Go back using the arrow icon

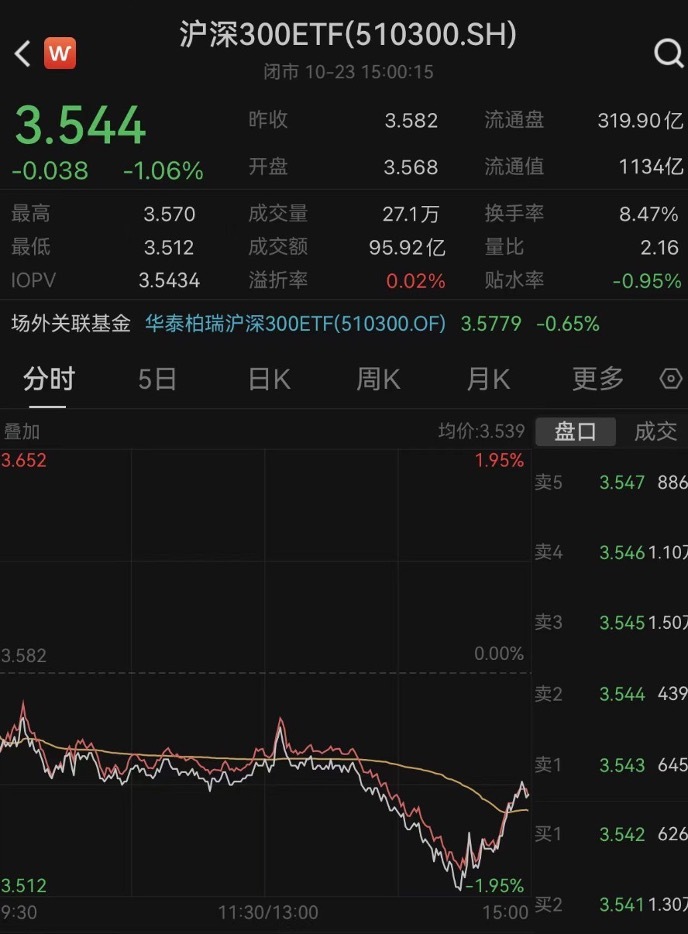(x=23, y=53)
